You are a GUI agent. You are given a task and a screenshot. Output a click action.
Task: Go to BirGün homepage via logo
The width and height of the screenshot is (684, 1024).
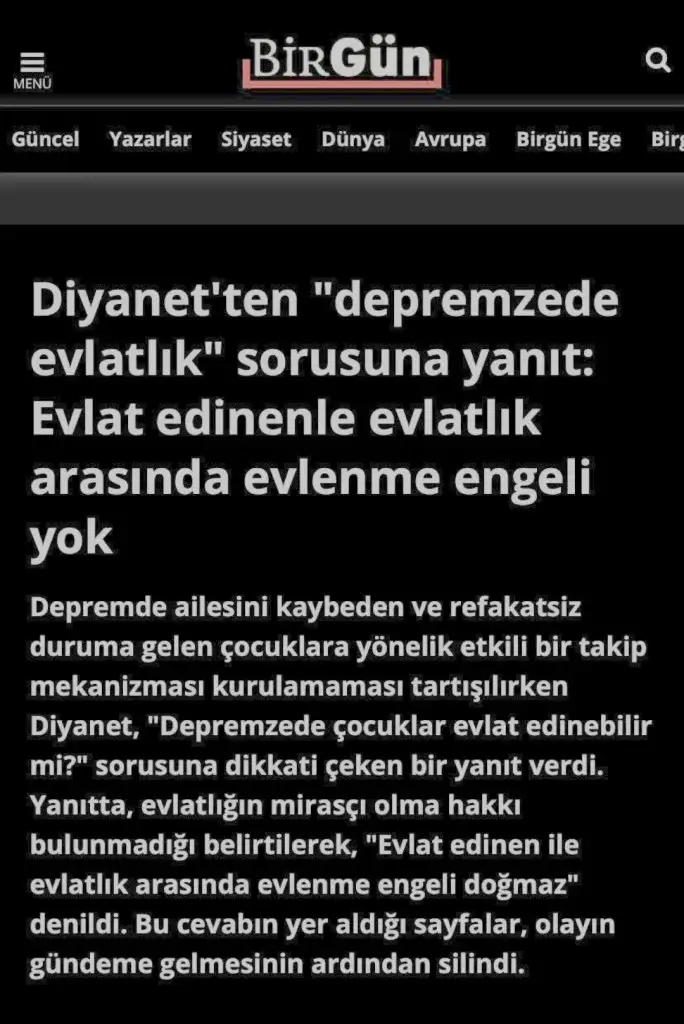coord(342,62)
